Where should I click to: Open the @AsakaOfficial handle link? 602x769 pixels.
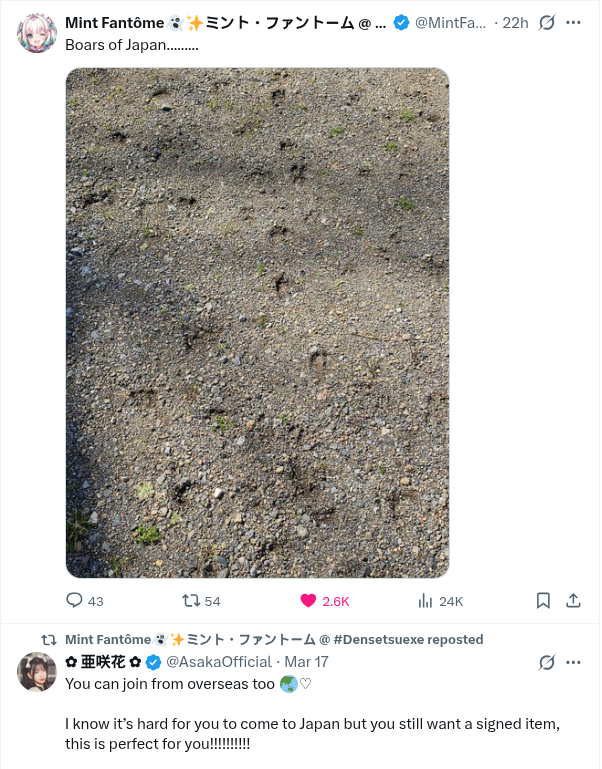coord(219,662)
